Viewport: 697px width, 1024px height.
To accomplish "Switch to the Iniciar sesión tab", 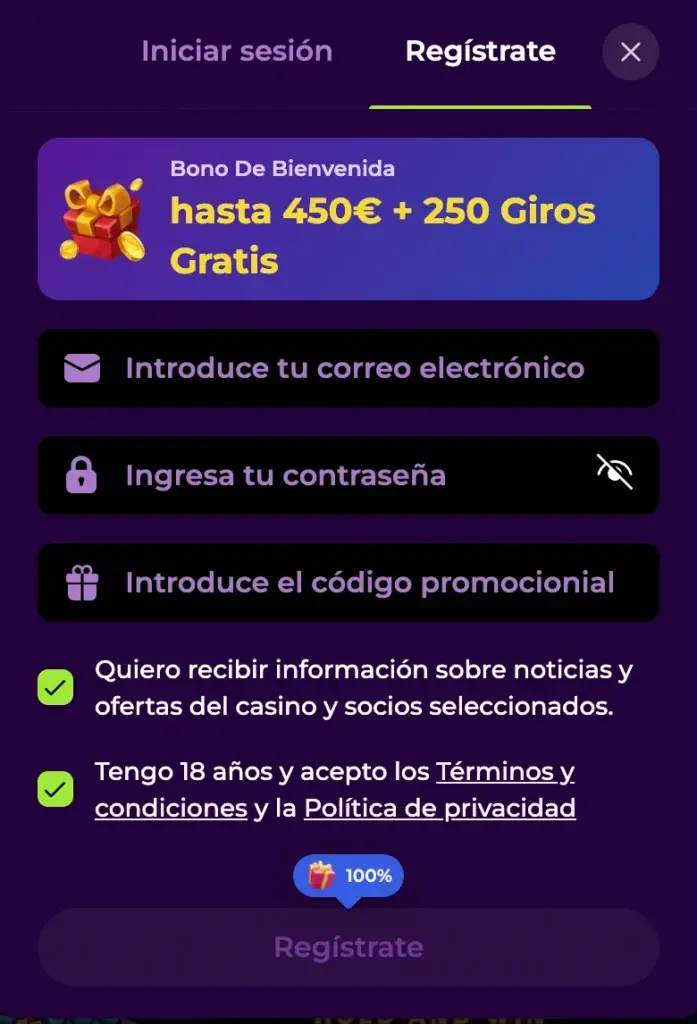I will pyautogui.click(x=237, y=51).
